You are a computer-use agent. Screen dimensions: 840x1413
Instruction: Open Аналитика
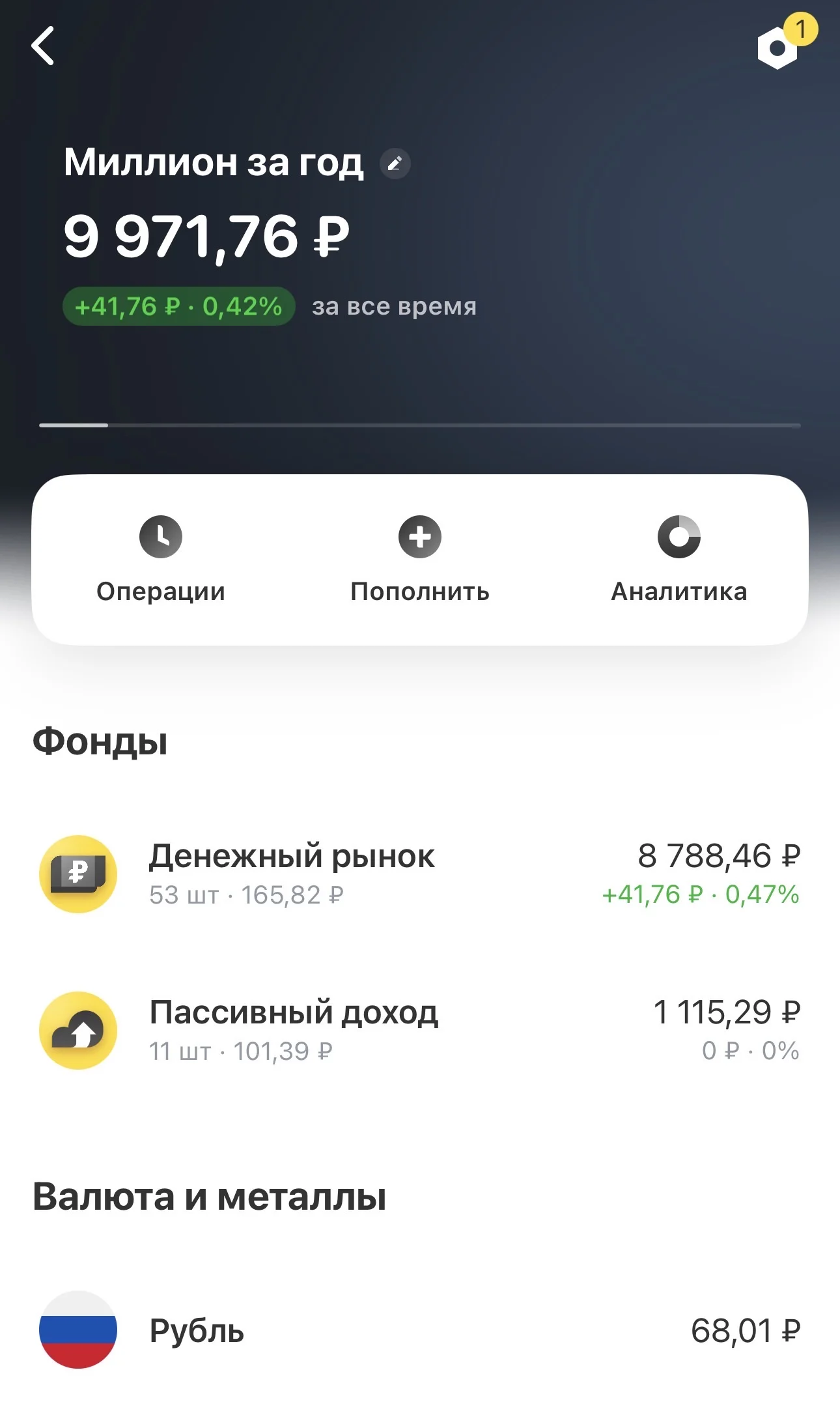[679, 560]
